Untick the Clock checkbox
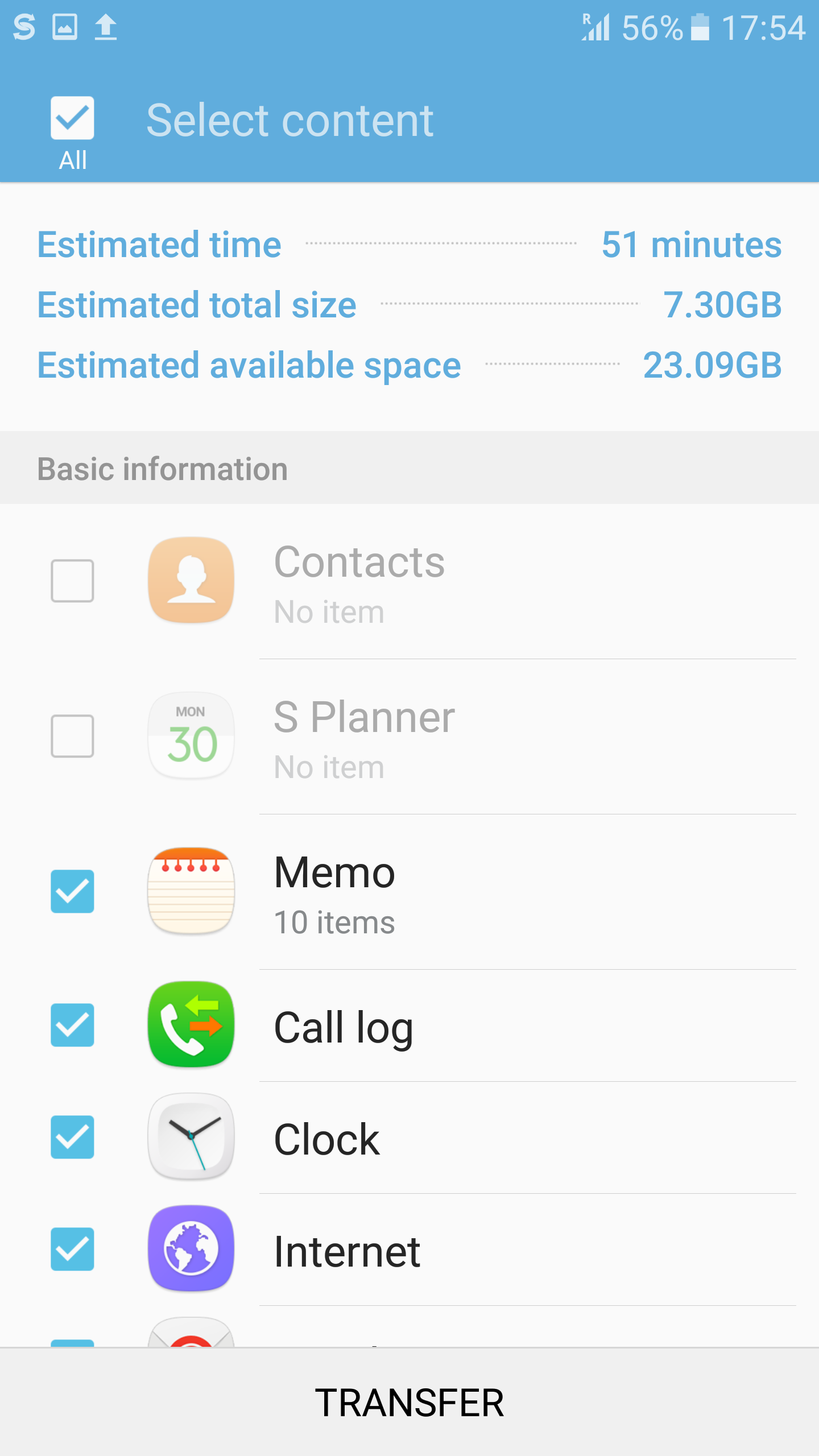819x1456 pixels. (72, 1137)
